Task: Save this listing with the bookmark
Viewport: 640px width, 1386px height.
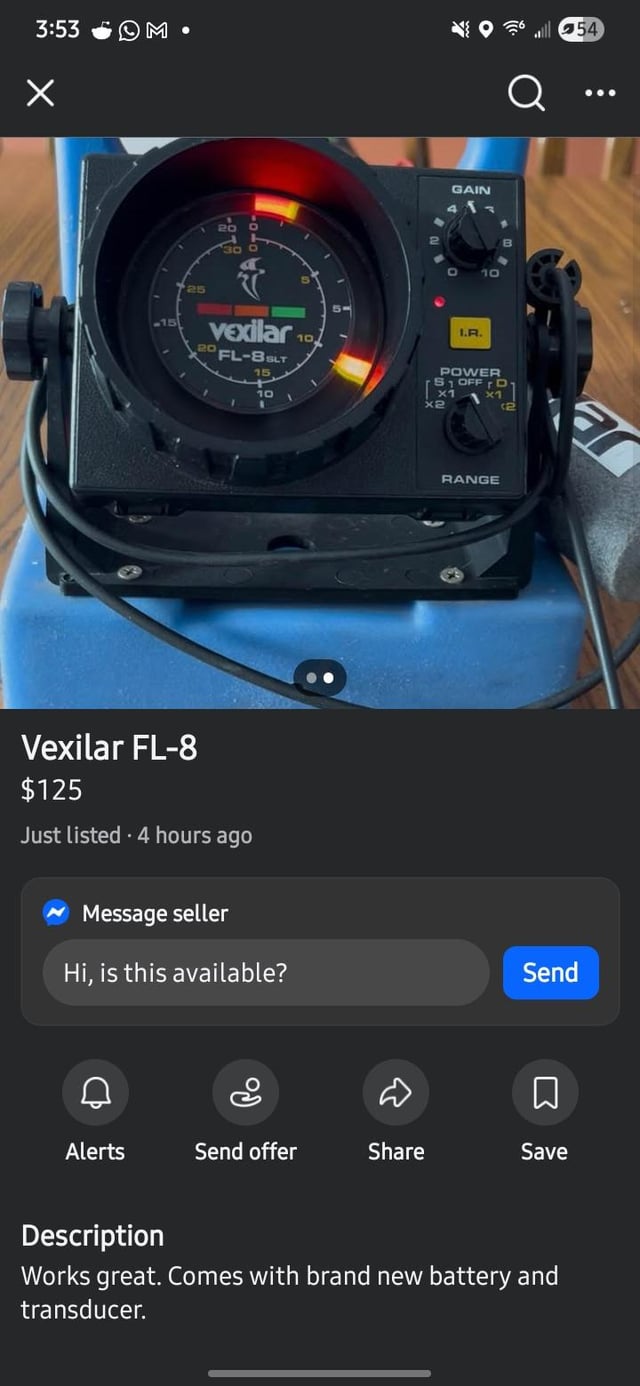Action: tap(544, 1093)
